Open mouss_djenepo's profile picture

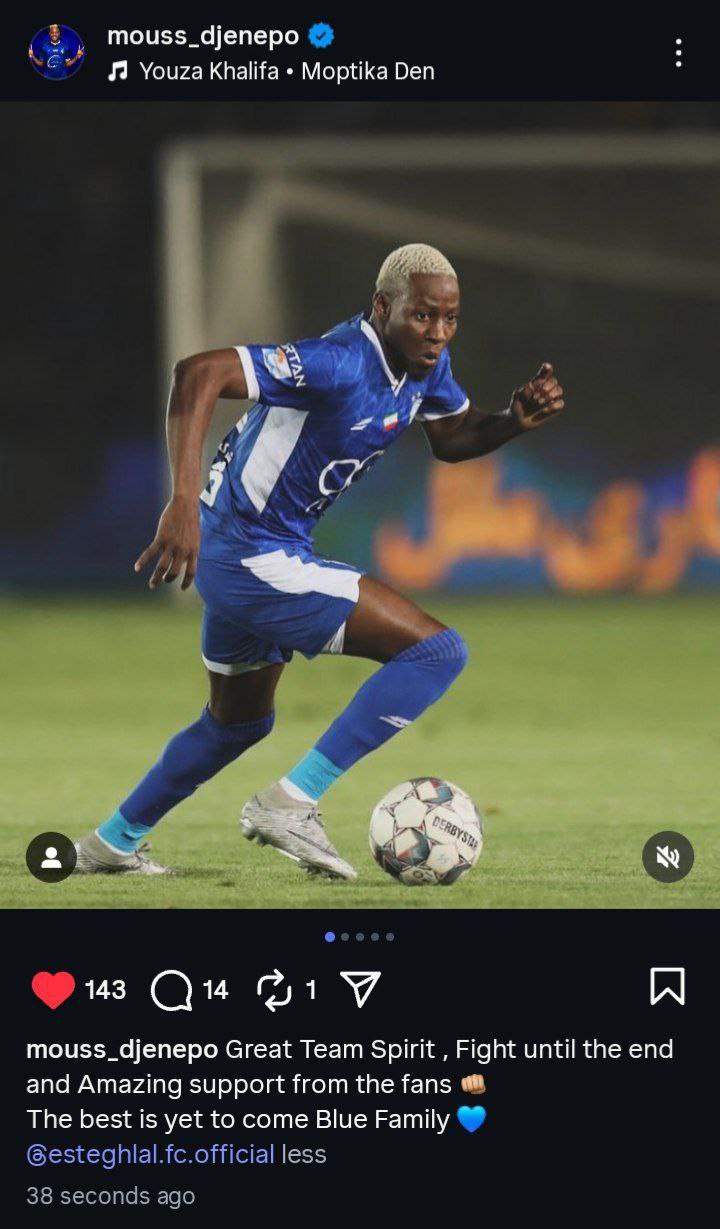tap(57, 52)
